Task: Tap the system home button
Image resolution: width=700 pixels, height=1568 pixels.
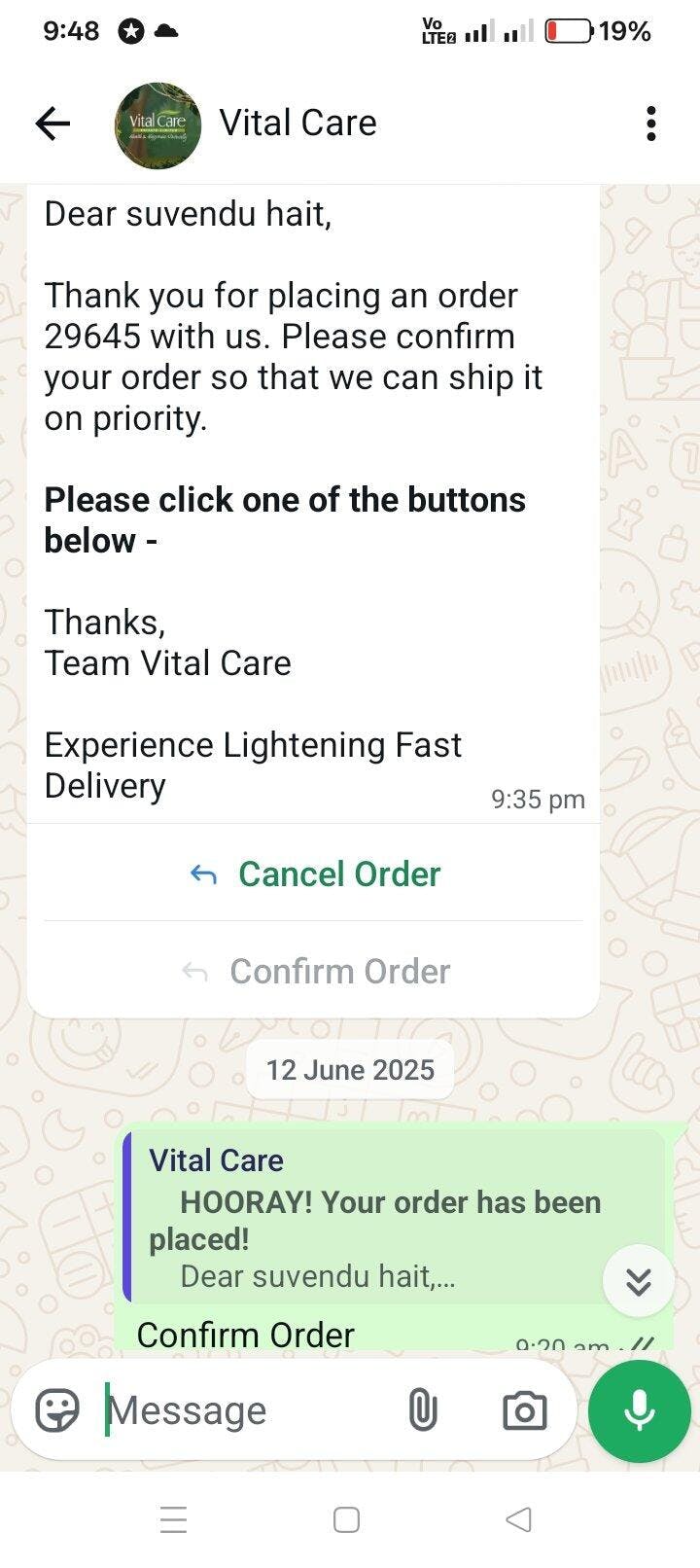Action: click(x=346, y=1519)
